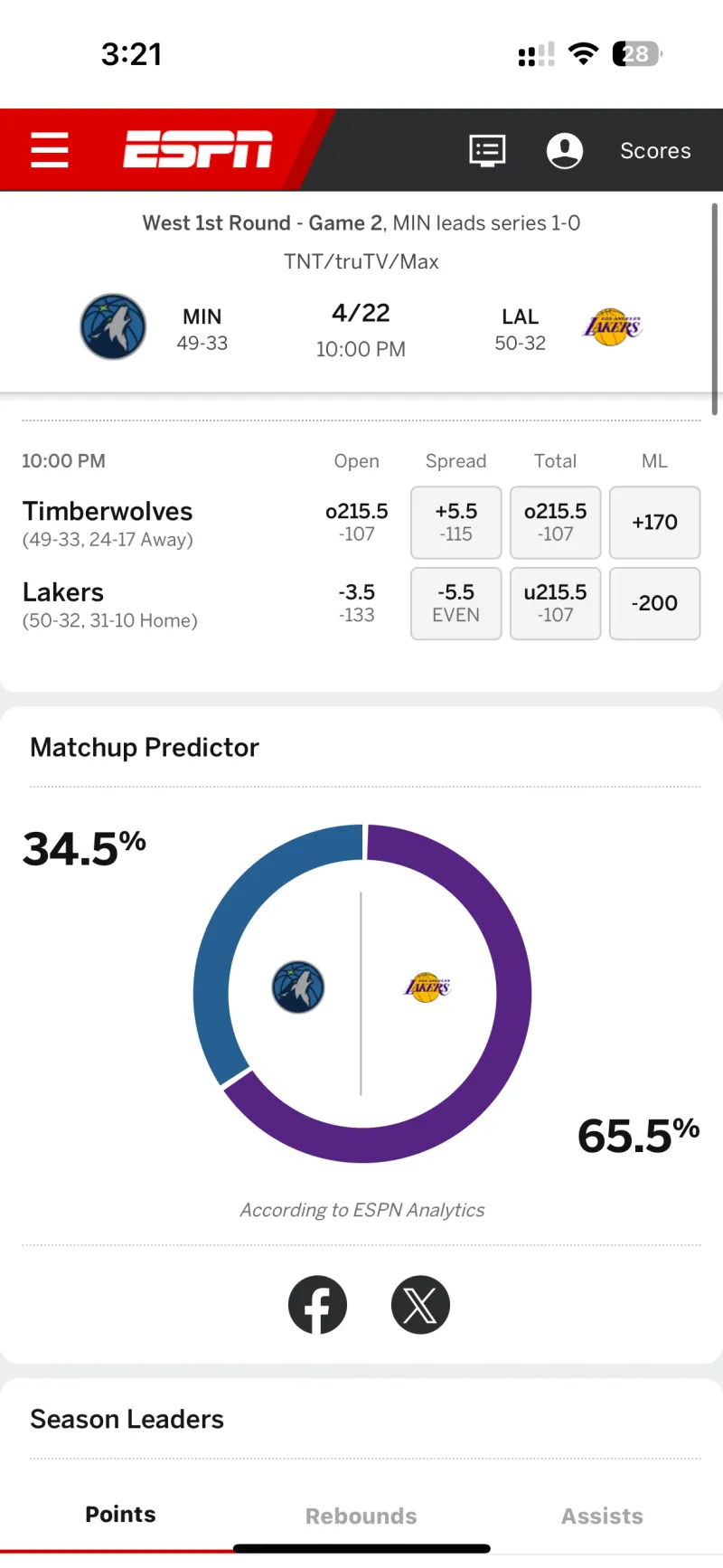
Task: Open Scores in the top bar
Action: tap(655, 151)
